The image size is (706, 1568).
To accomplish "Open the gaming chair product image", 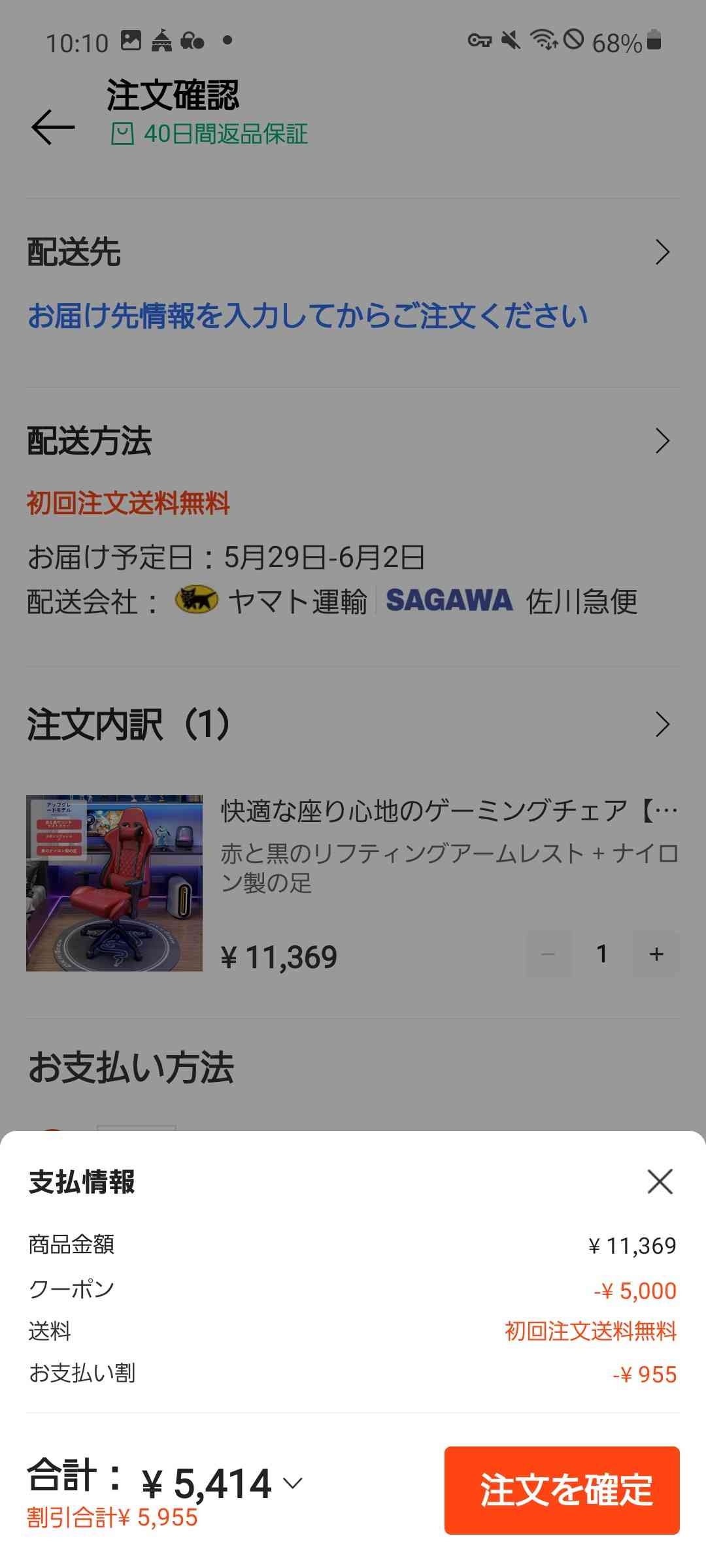I will tap(114, 883).
